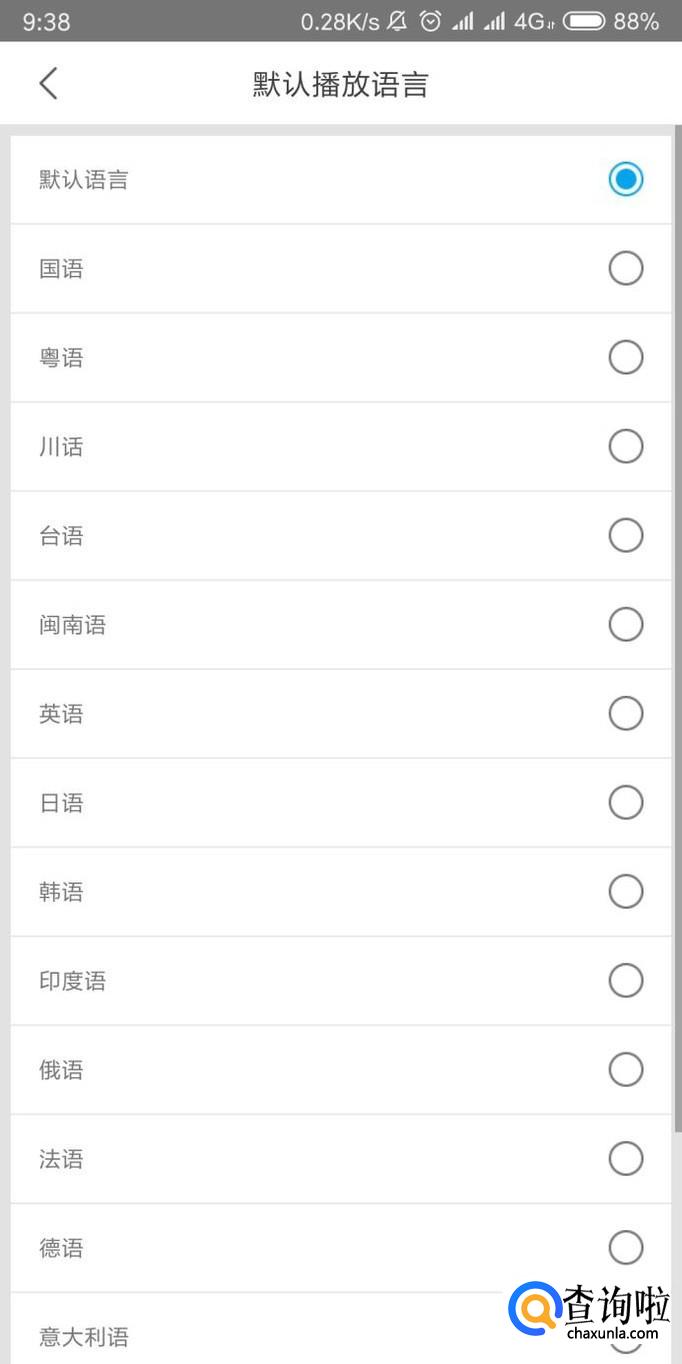The image size is (682, 1364).
Task: Choose the 法语 option
Action: (x=625, y=1158)
